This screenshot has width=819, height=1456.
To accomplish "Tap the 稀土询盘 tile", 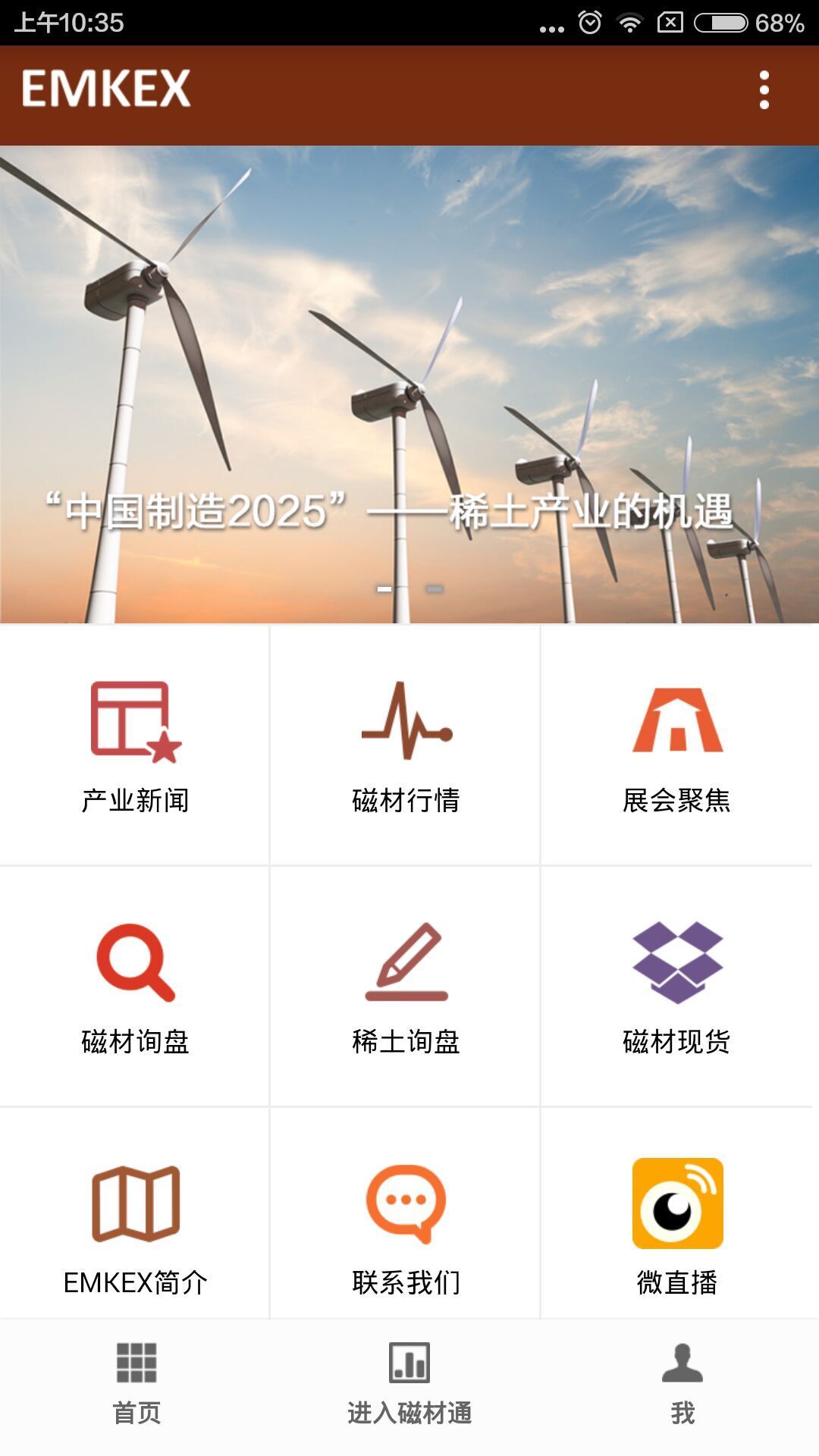I will pyautogui.click(x=405, y=986).
